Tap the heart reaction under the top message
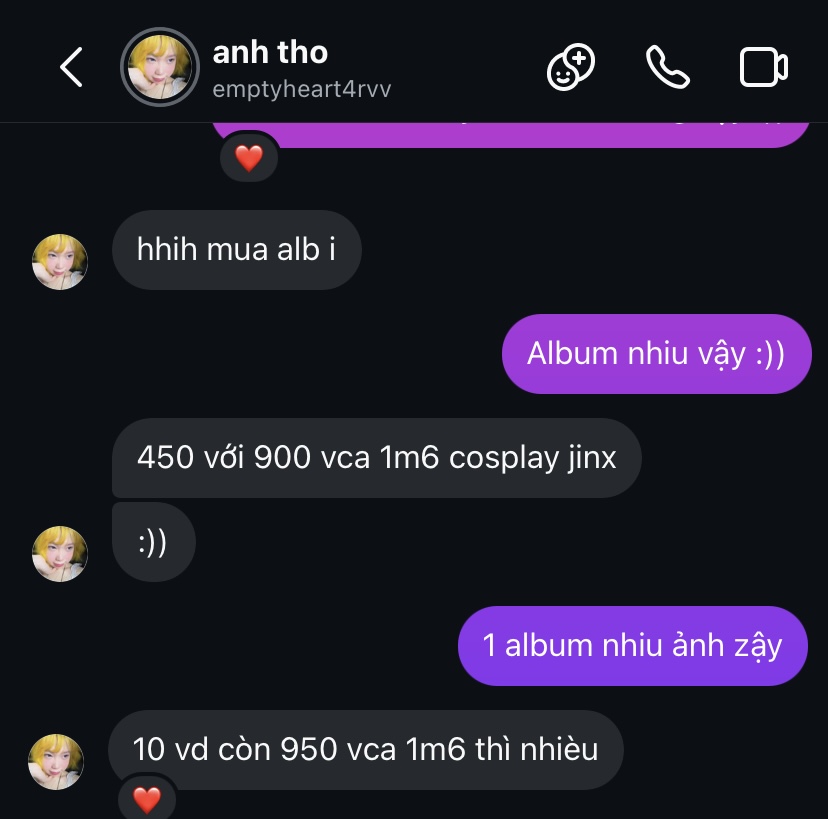Image resolution: width=828 pixels, height=819 pixels. 248,157
